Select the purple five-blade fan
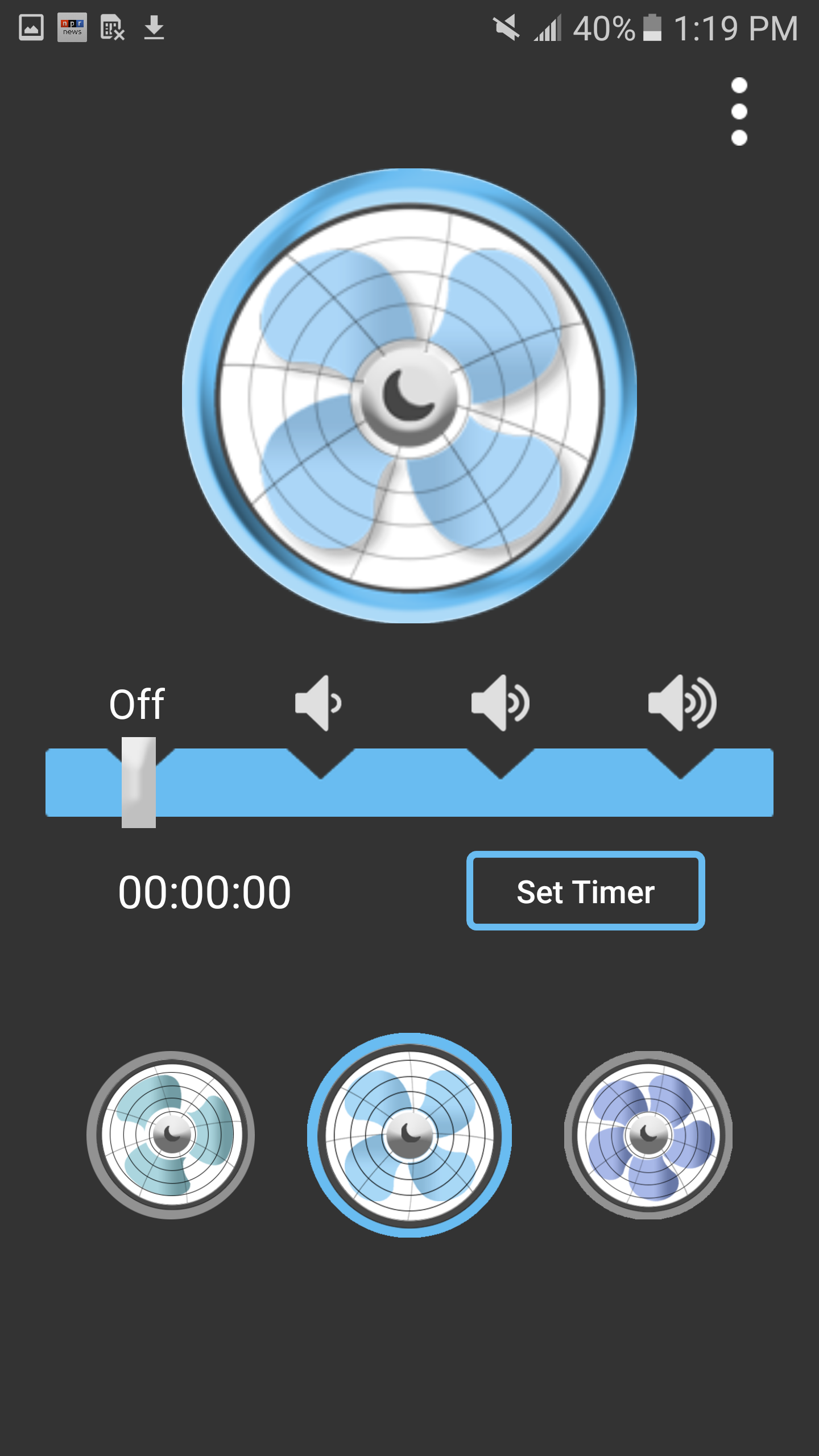The width and height of the screenshot is (819, 1456). (648, 1135)
